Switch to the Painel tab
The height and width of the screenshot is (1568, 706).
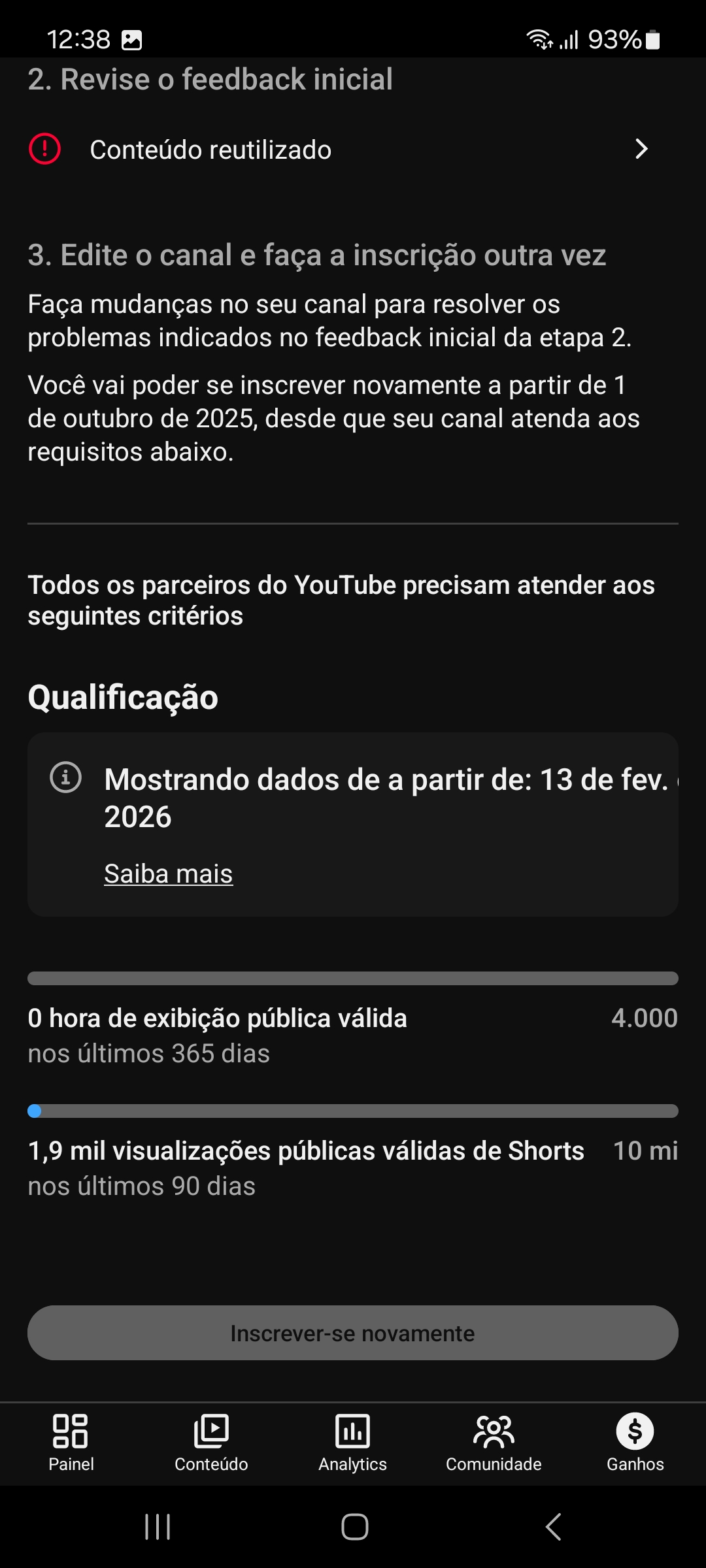[x=71, y=1443]
